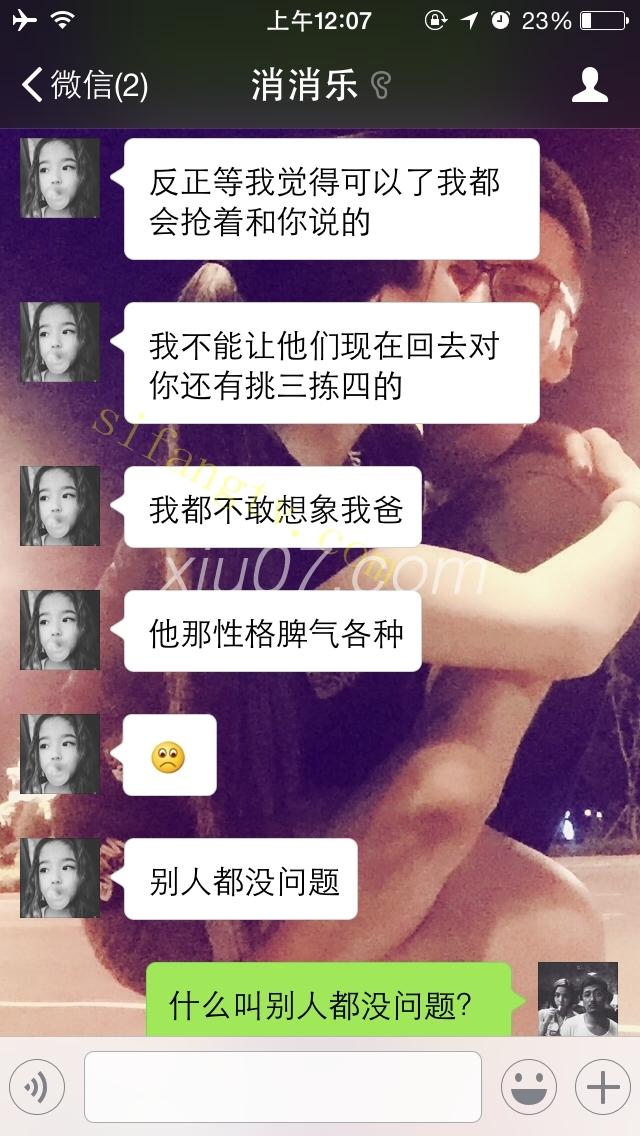Open the emoji sticker panel

tap(529, 1087)
